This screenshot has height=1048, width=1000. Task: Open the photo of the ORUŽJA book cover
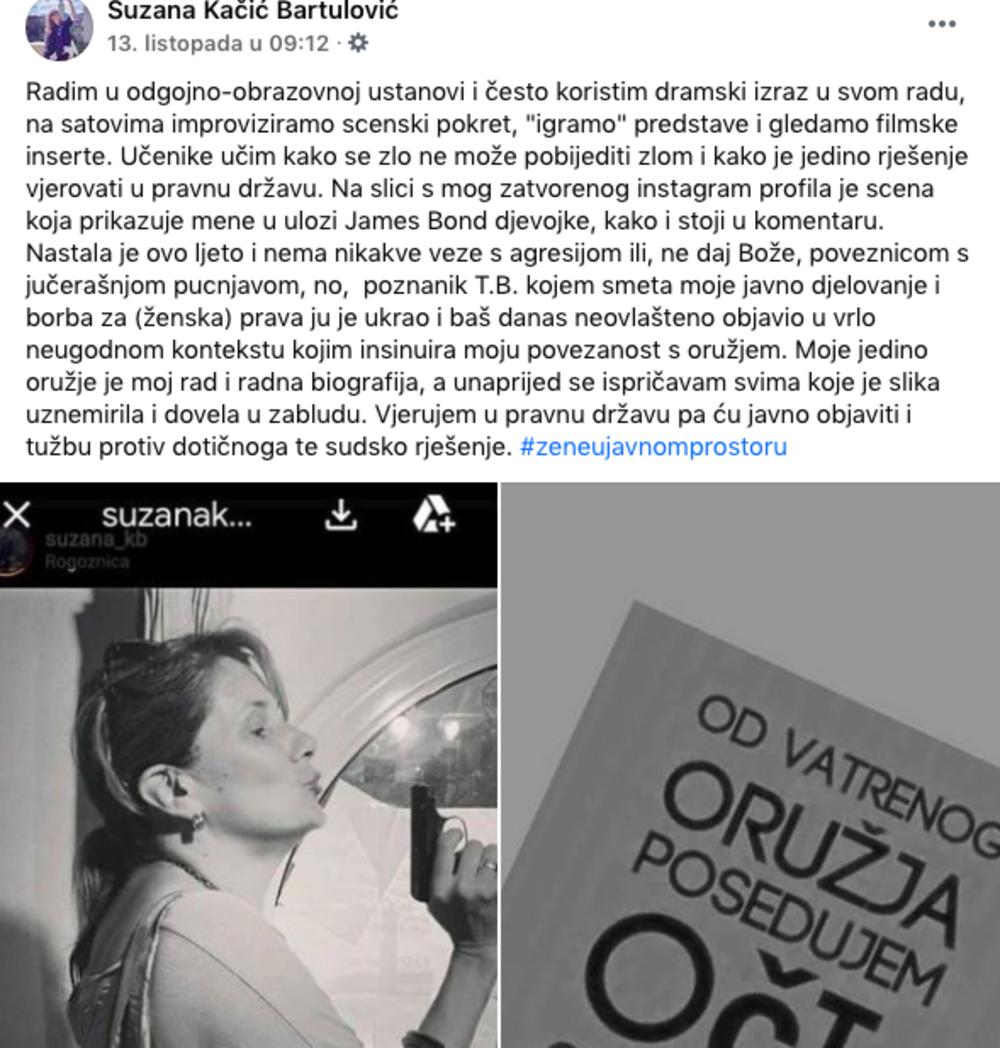(x=750, y=800)
